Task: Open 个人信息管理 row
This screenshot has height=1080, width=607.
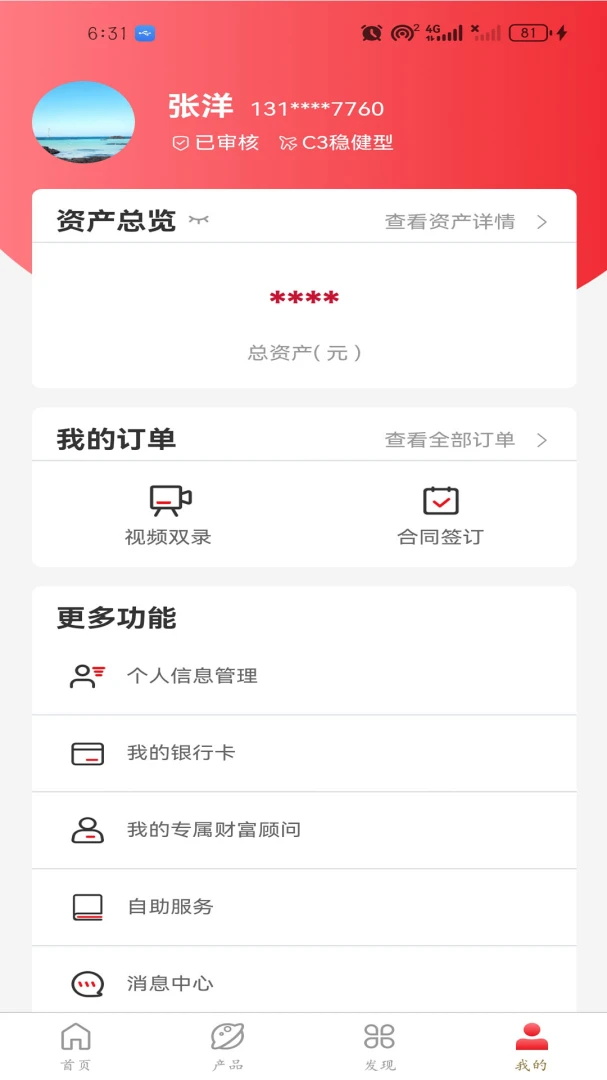Action: (304, 676)
